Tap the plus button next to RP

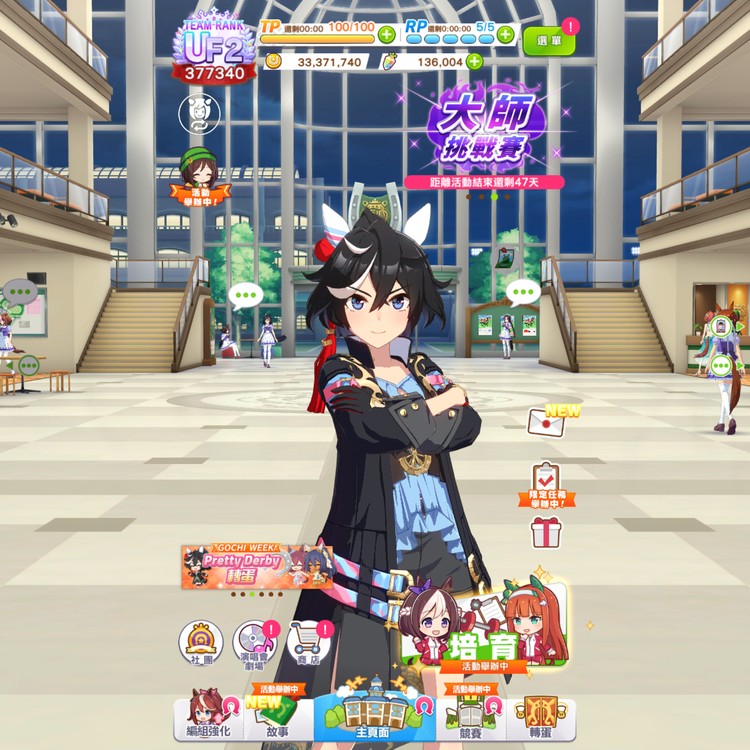click(x=506, y=35)
